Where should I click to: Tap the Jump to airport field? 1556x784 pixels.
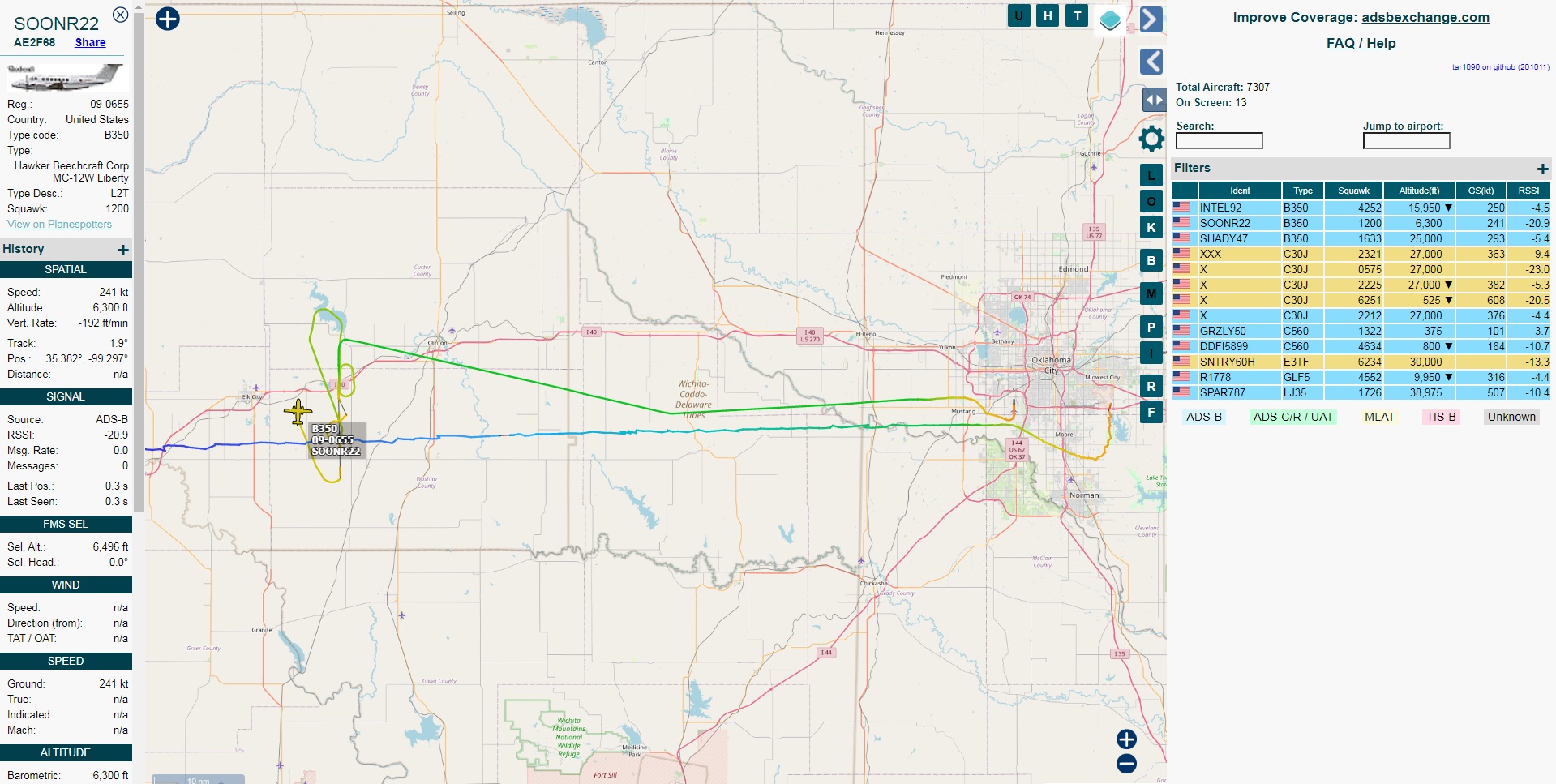click(x=1406, y=141)
